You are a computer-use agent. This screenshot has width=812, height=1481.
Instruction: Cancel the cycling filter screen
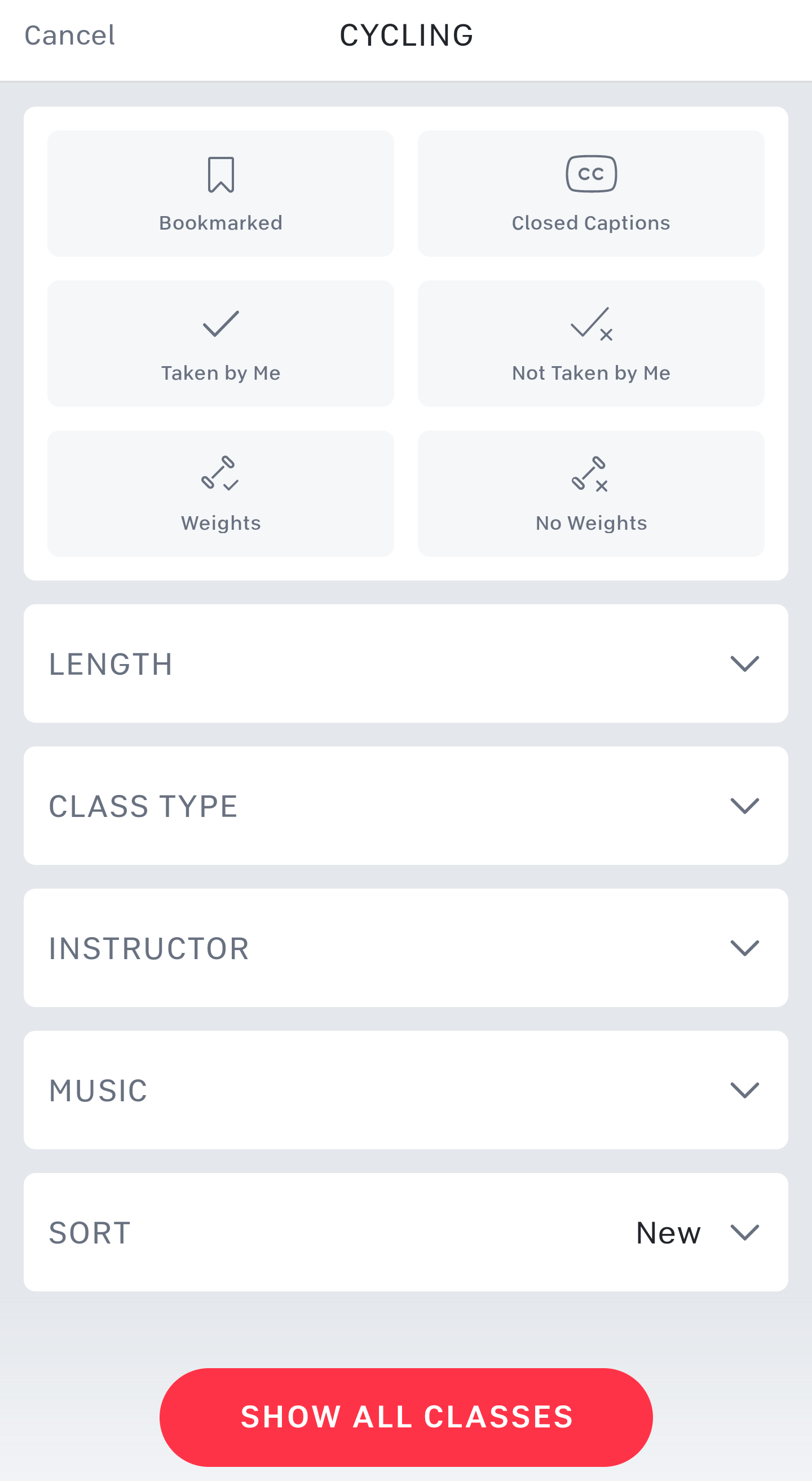(x=69, y=36)
